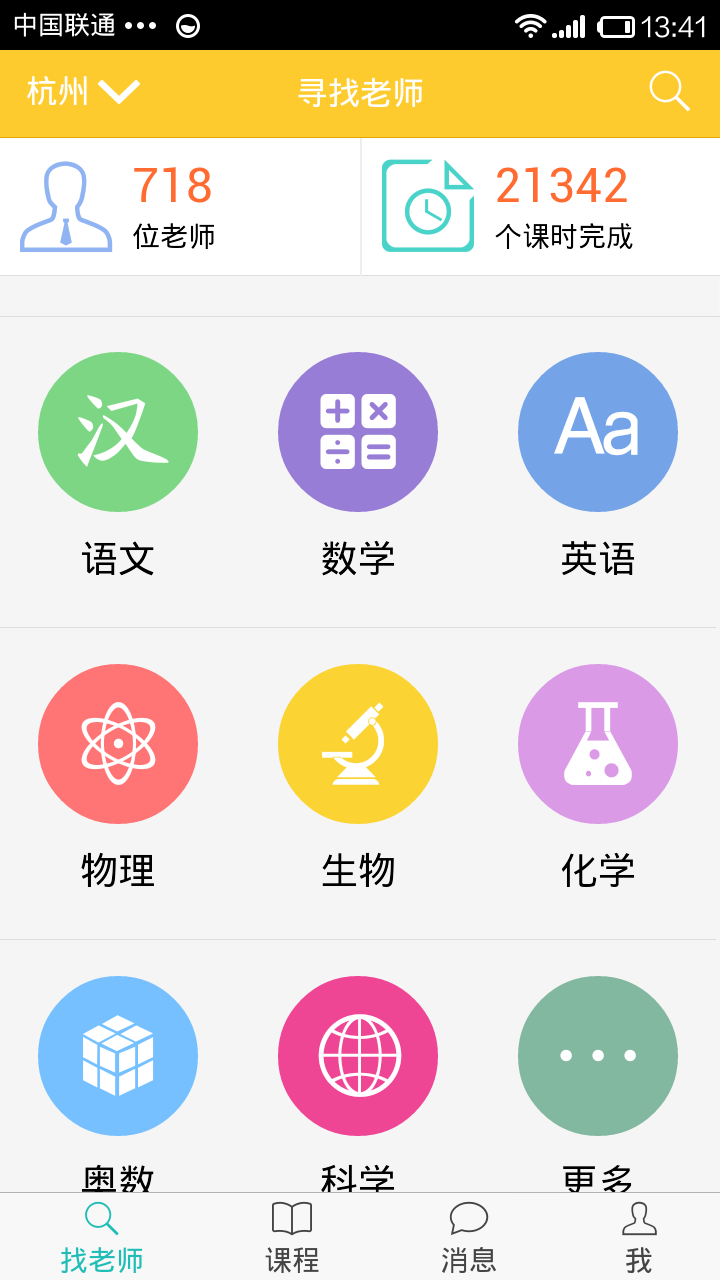Viewport: 720px width, 1280px height.
Task: Select the 生物 biology microscope icon
Action: (x=357, y=743)
